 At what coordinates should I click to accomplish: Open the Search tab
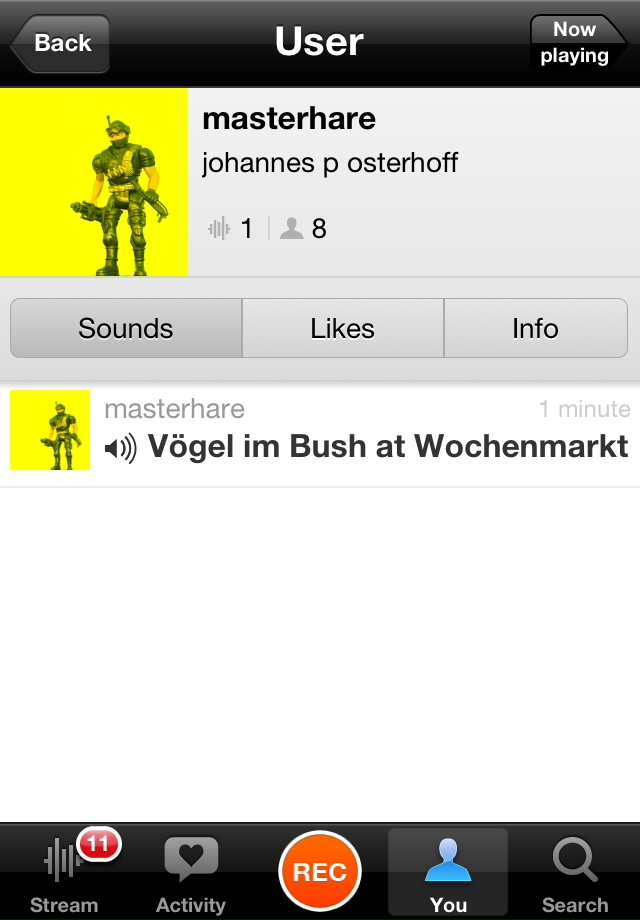coord(575,872)
